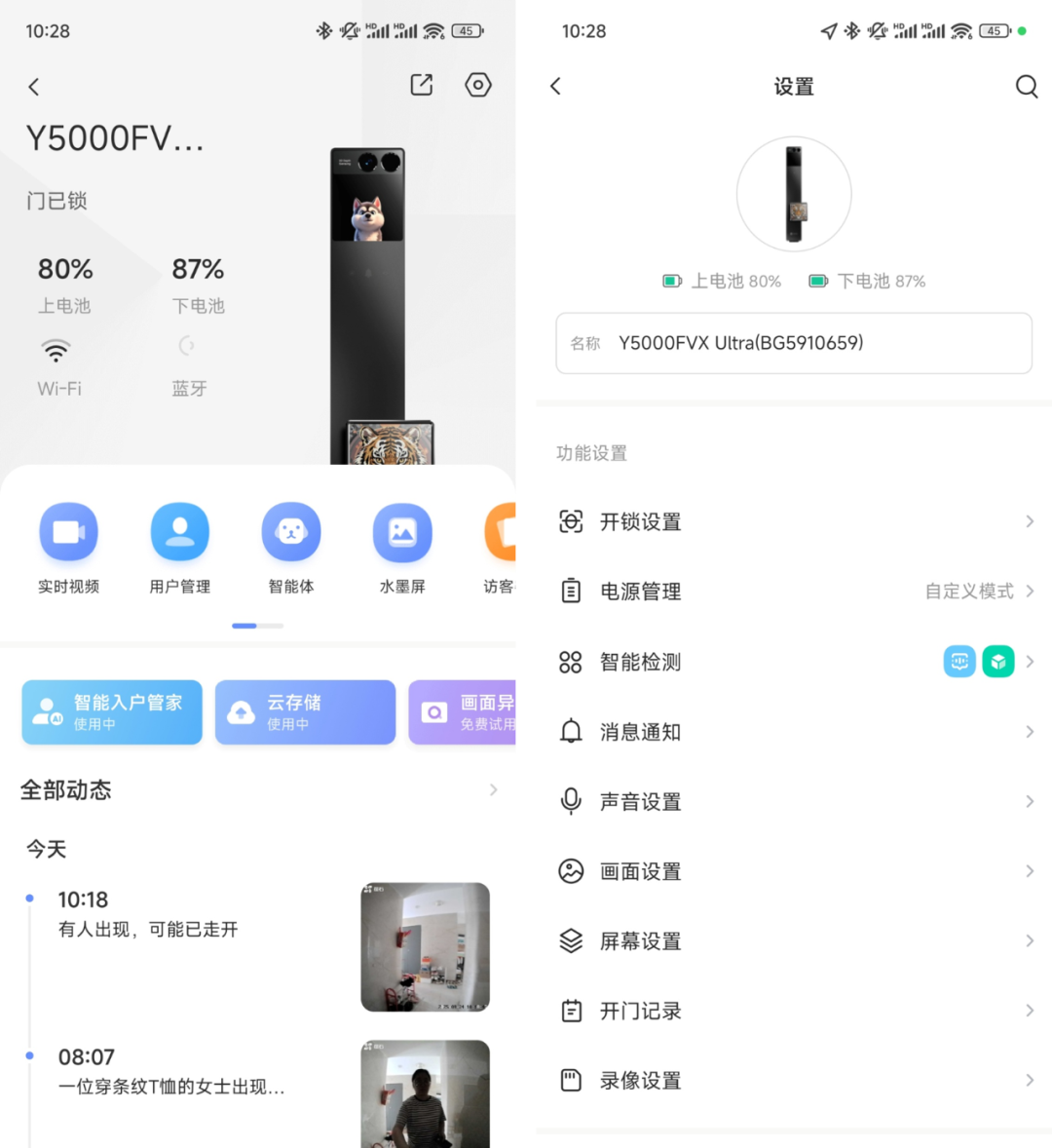Viewport: 1052px width, 1148px height.
Task: Open 画面设置 picture settings
Action: click(x=793, y=871)
